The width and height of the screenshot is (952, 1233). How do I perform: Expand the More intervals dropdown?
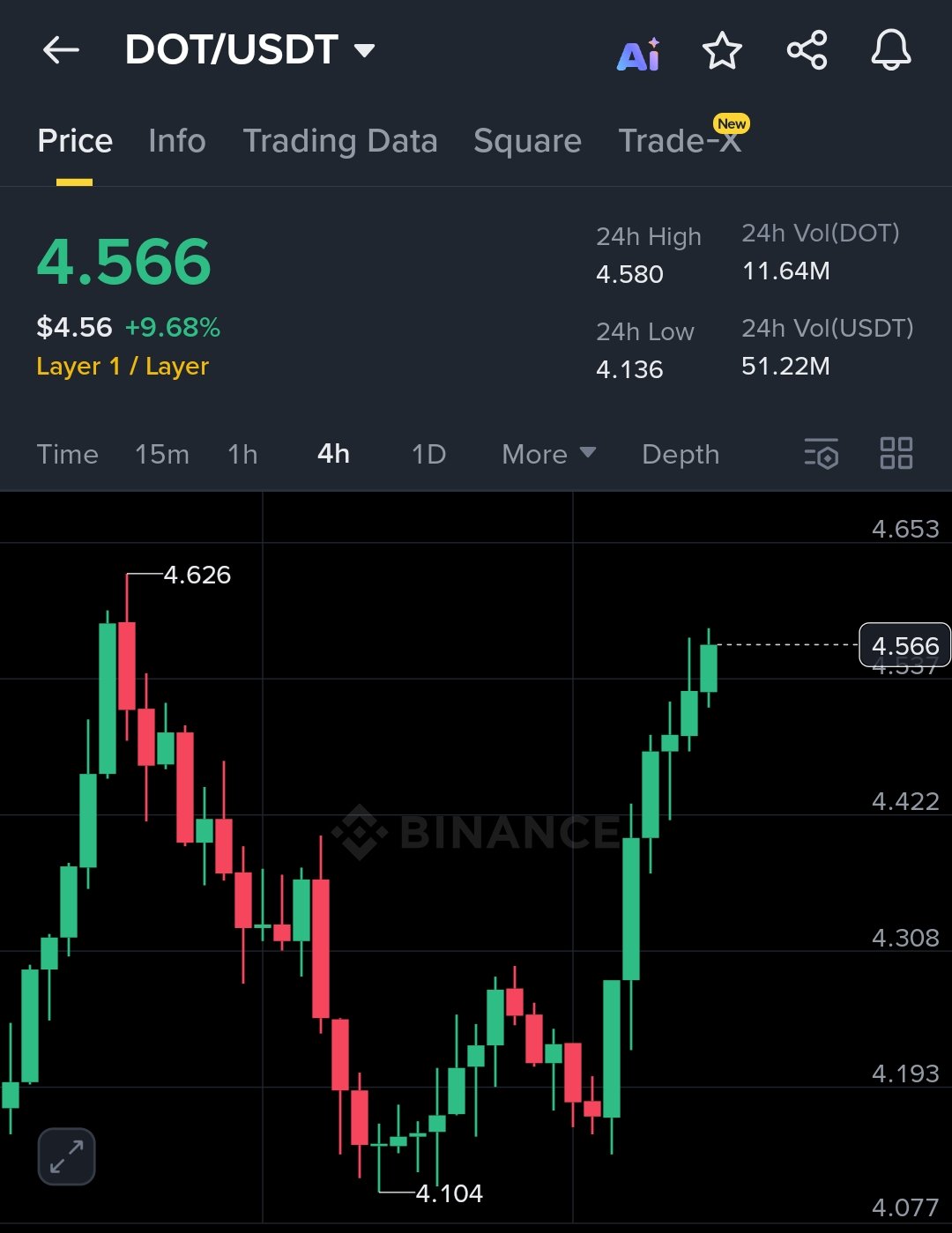(x=548, y=455)
